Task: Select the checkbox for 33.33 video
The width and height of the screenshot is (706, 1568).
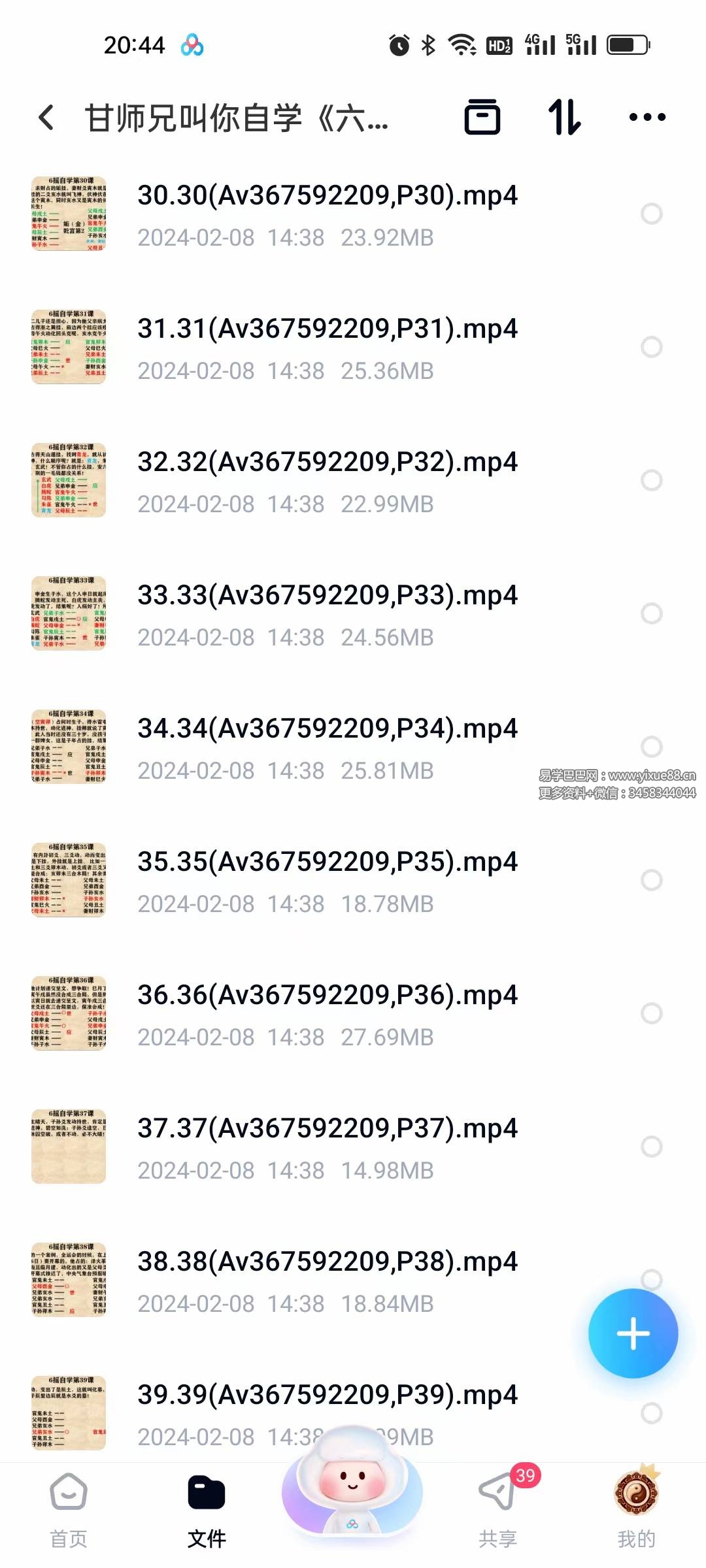Action: [x=651, y=613]
